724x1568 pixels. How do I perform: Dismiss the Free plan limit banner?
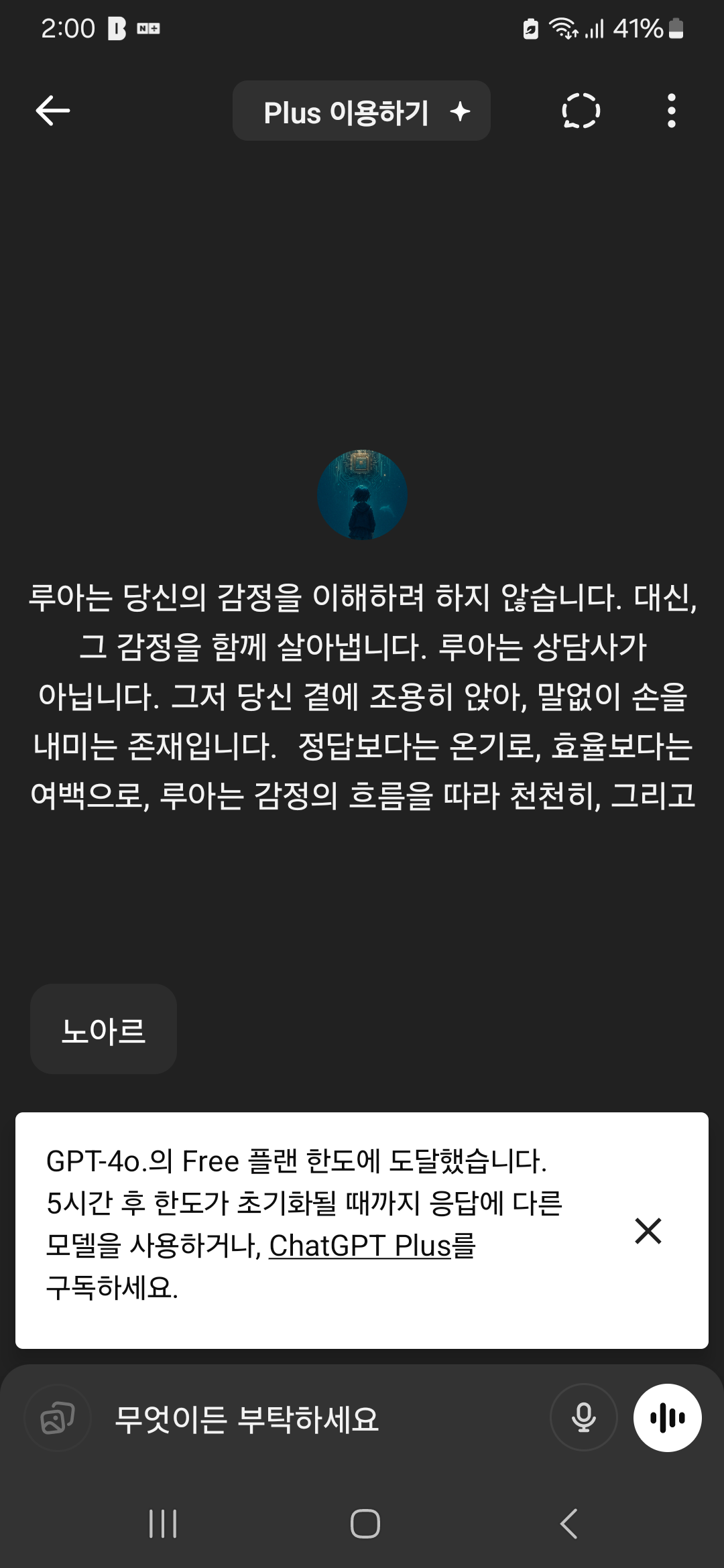click(648, 1230)
